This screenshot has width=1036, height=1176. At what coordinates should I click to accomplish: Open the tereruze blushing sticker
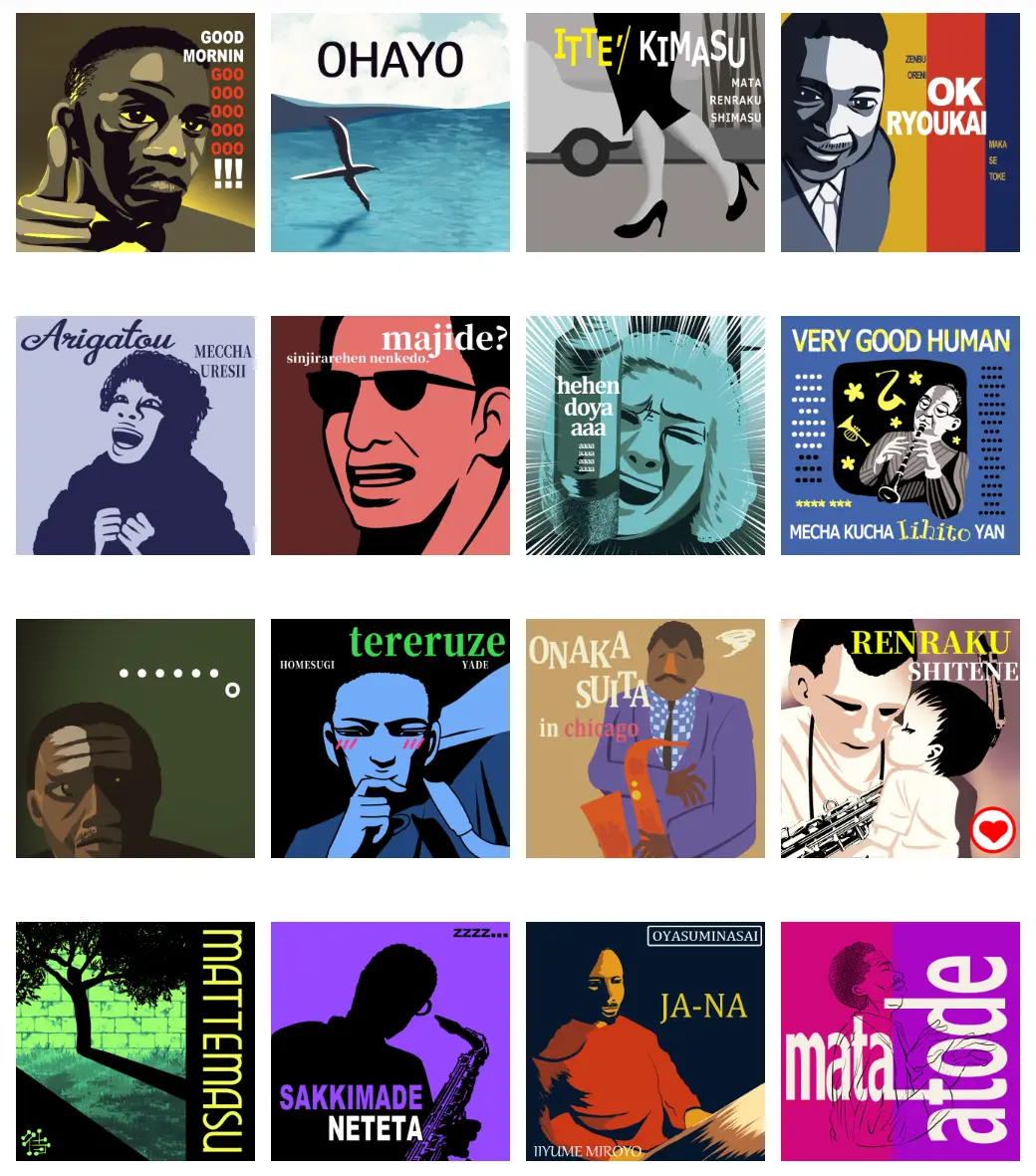click(390, 738)
